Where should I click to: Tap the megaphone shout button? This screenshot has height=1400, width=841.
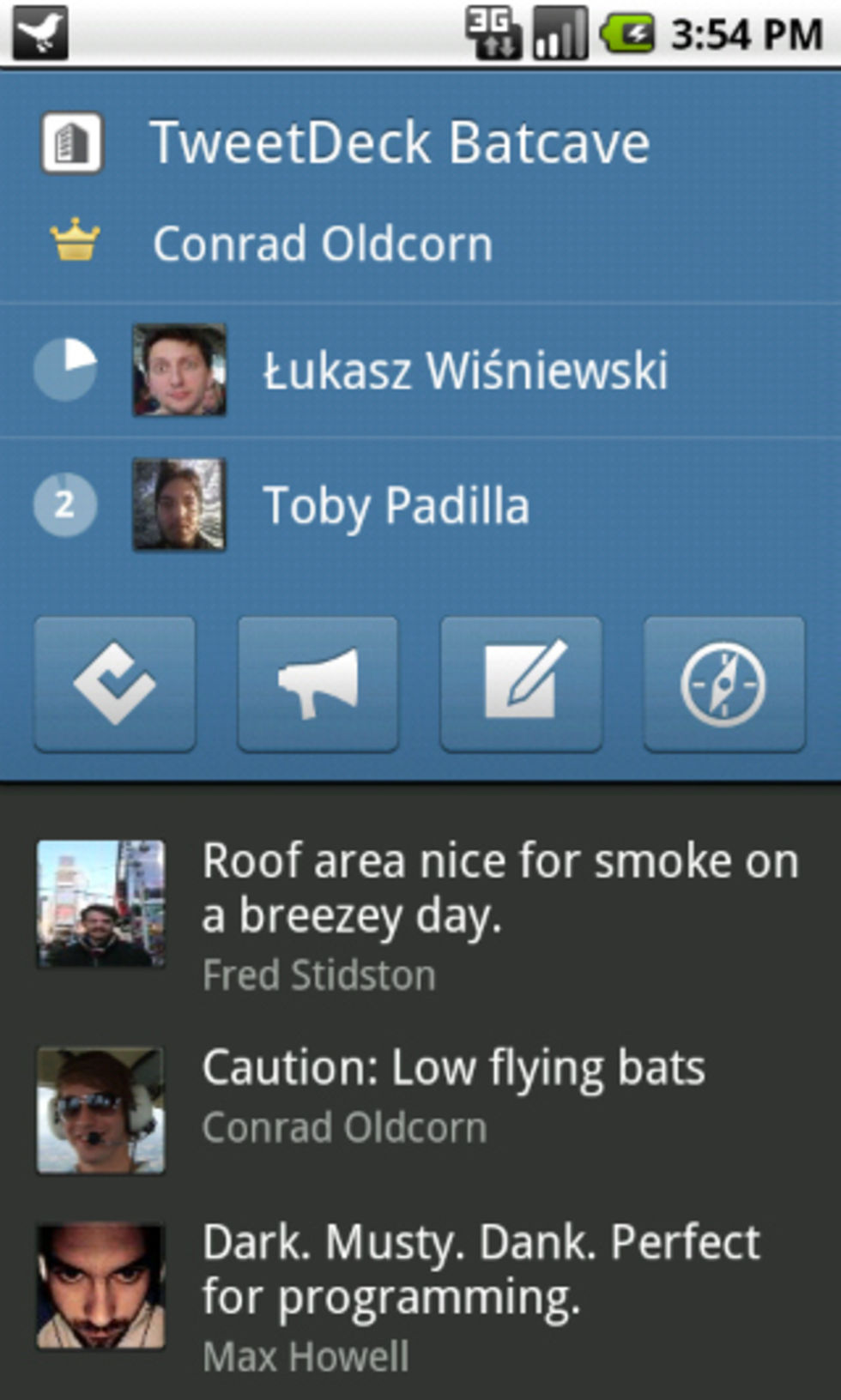(x=318, y=684)
